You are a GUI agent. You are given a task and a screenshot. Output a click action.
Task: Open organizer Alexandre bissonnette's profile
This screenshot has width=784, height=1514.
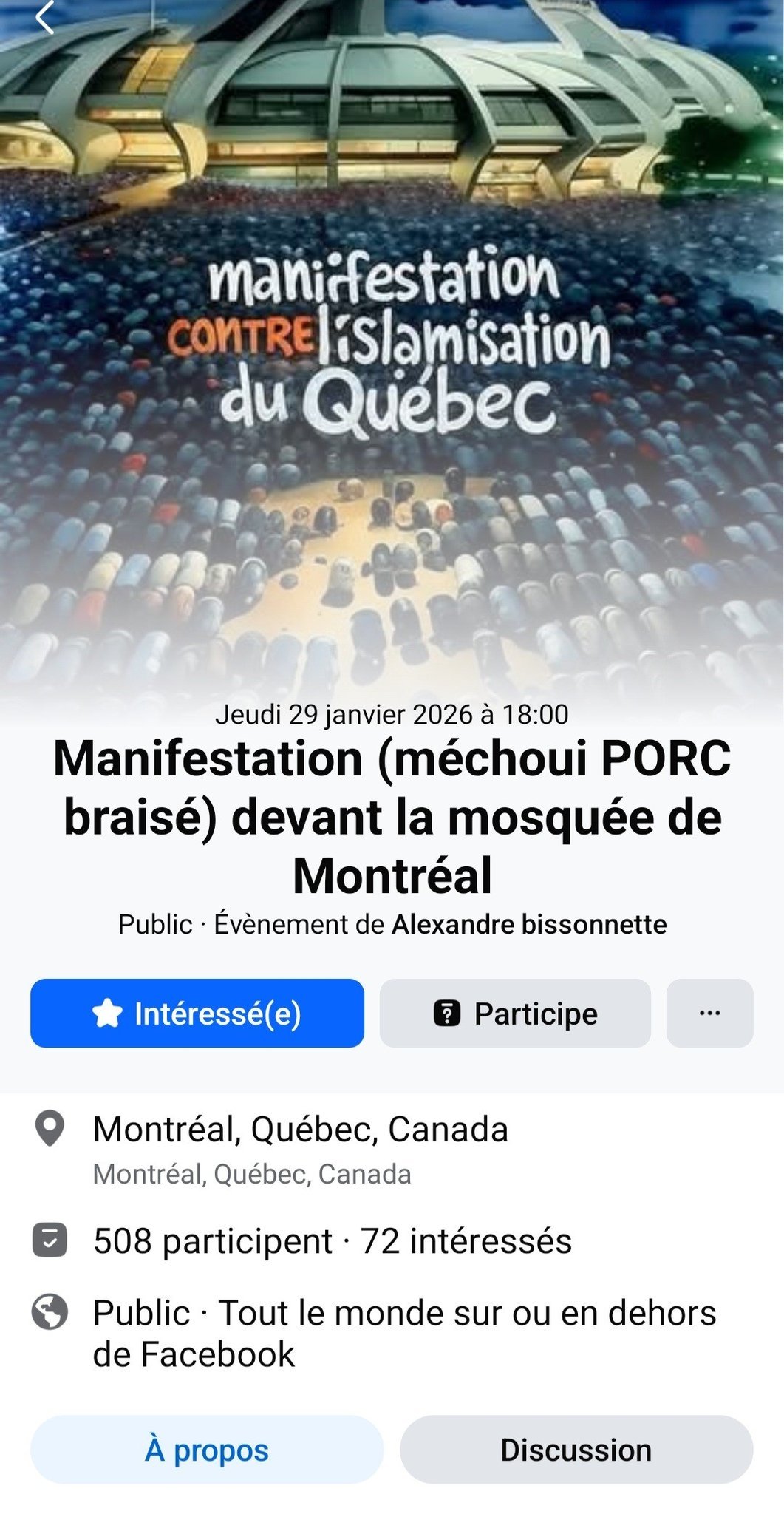528,924
